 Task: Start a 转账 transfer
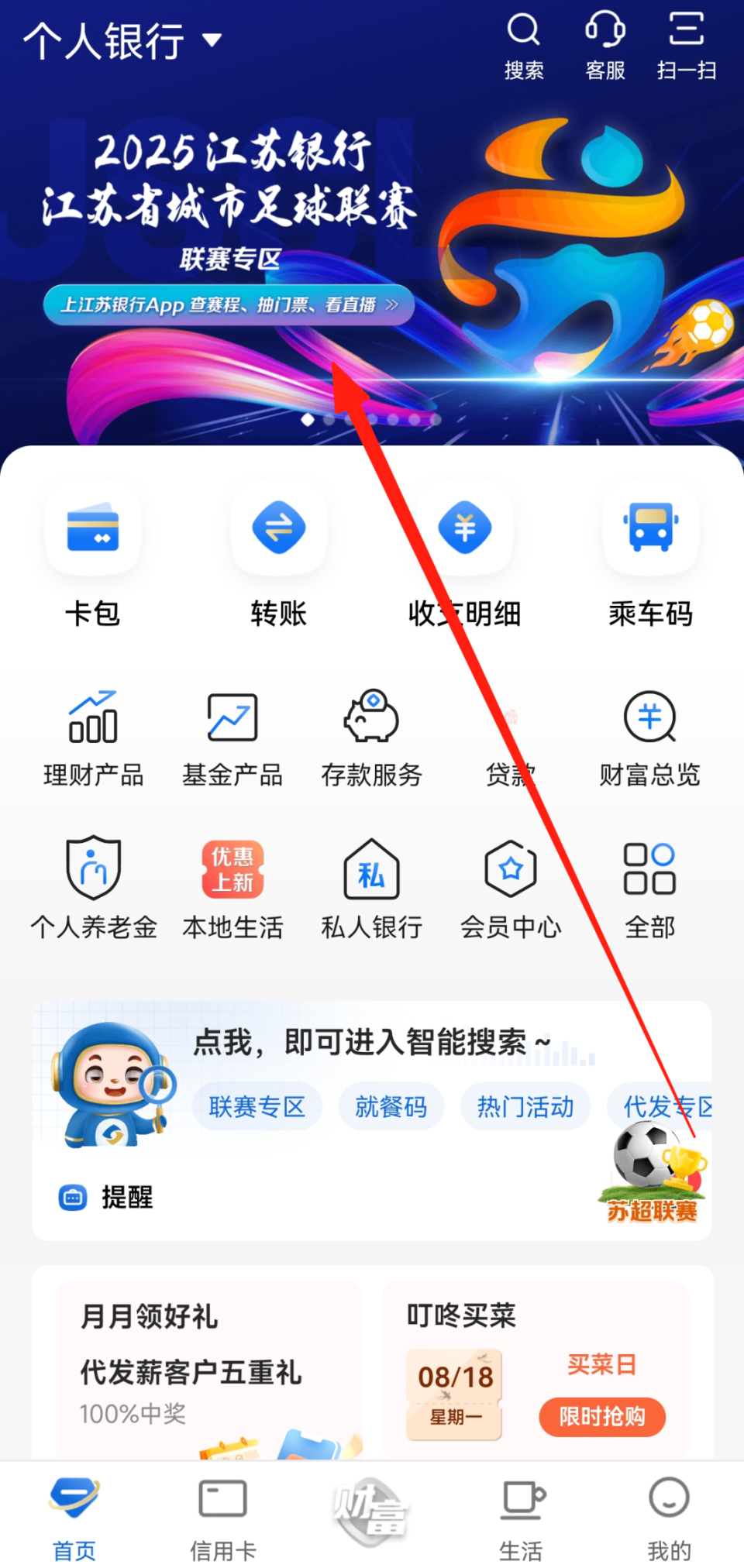[279, 554]
